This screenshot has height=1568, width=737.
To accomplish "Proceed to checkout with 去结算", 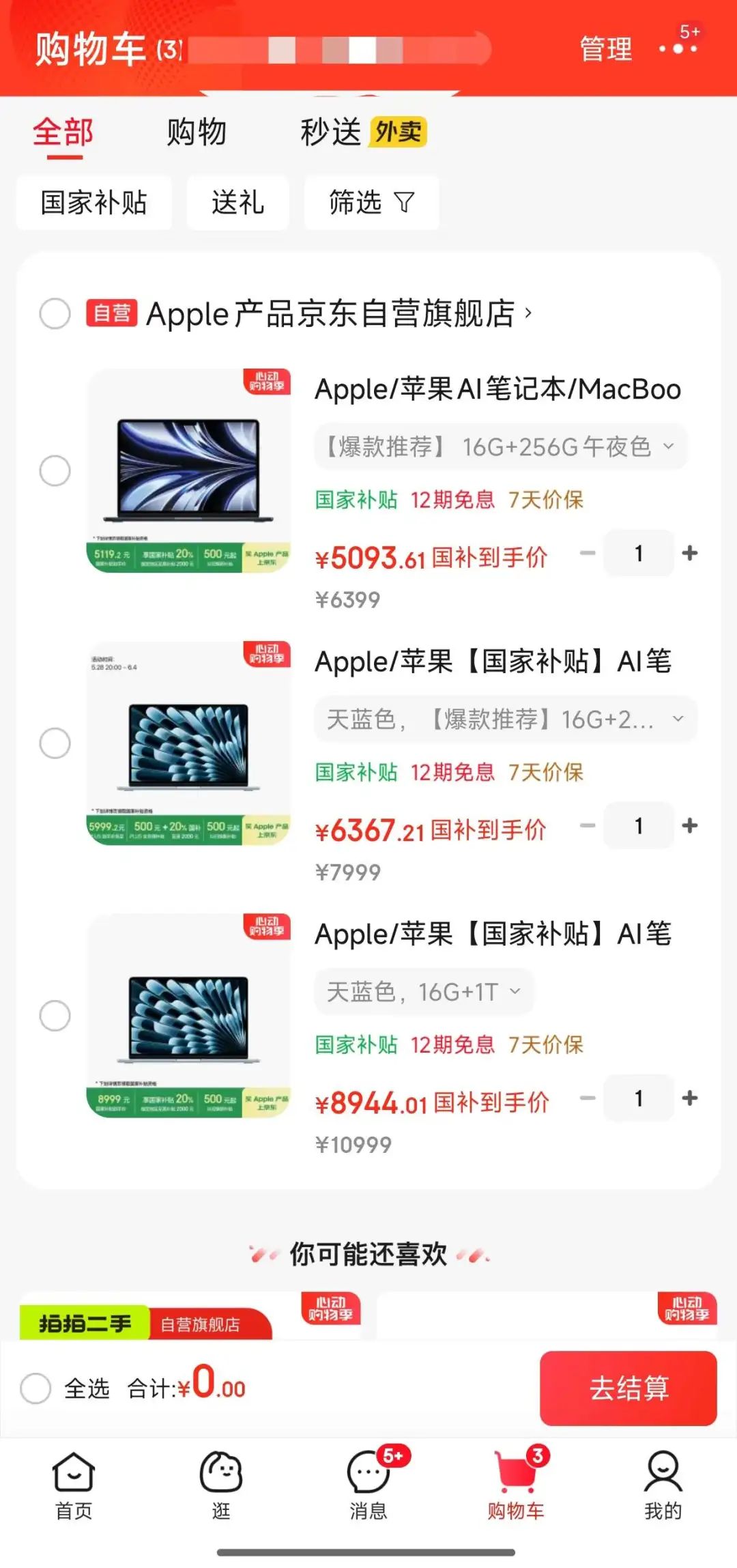I will click(628, 1388).
